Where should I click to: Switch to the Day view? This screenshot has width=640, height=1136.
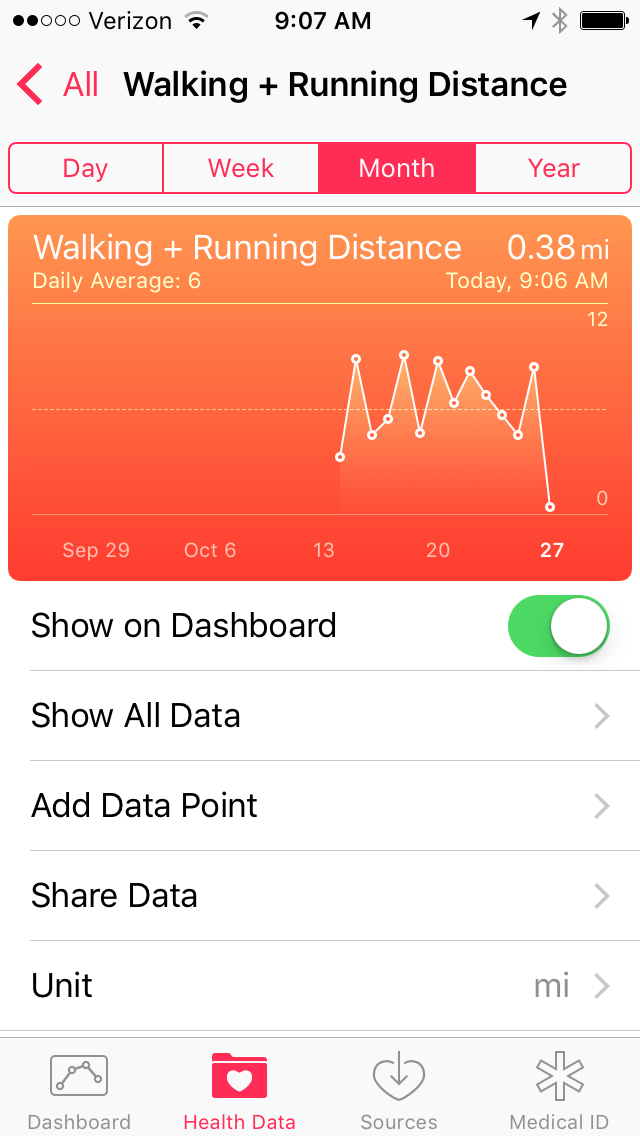tap(86, 168)
